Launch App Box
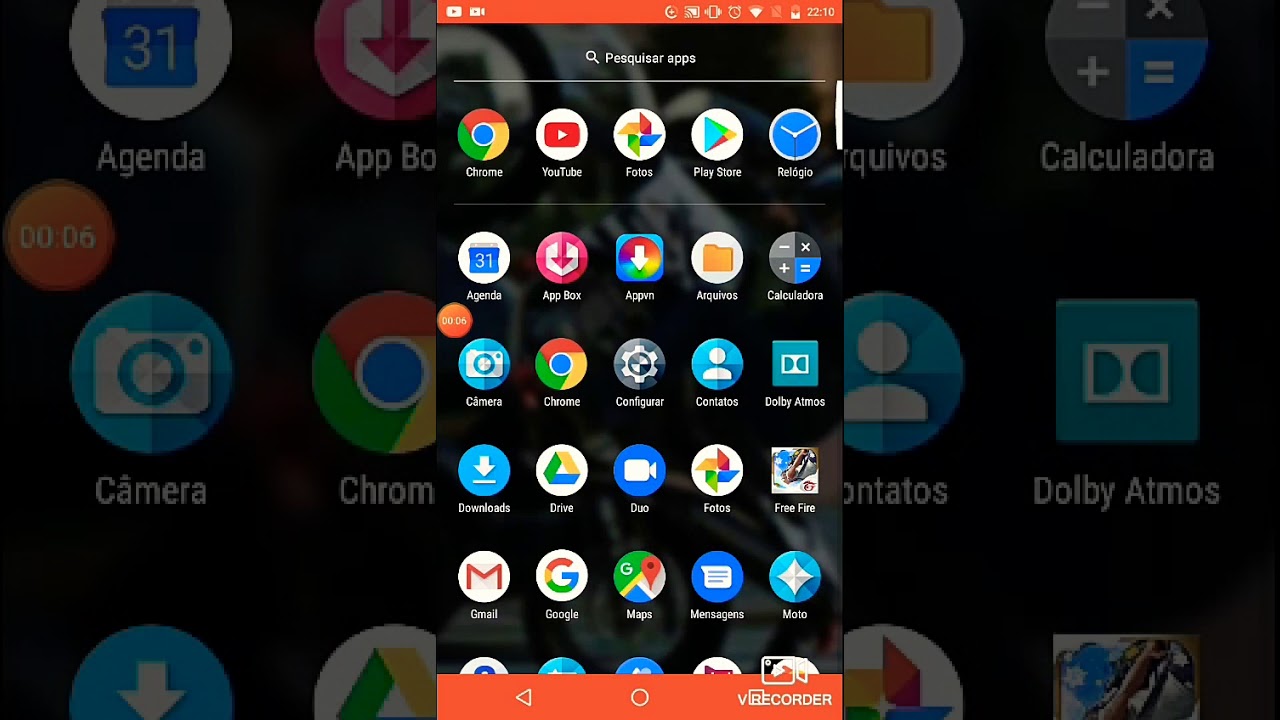Viewport: 1280px width, 720px height. pos(561,259)
